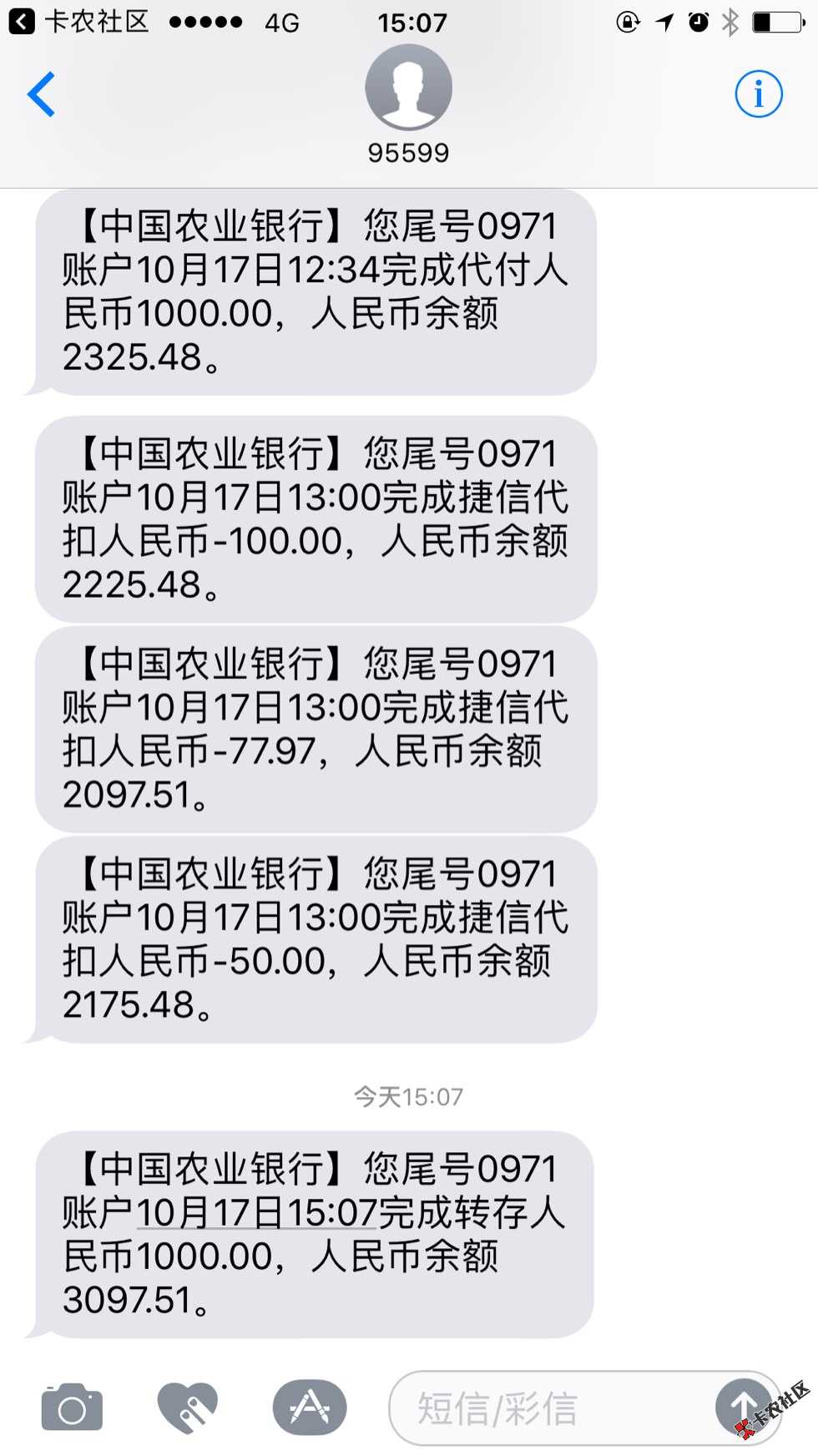Open the camera to attach a photo
818x1456 pixels.
[x=72, y=1408]
